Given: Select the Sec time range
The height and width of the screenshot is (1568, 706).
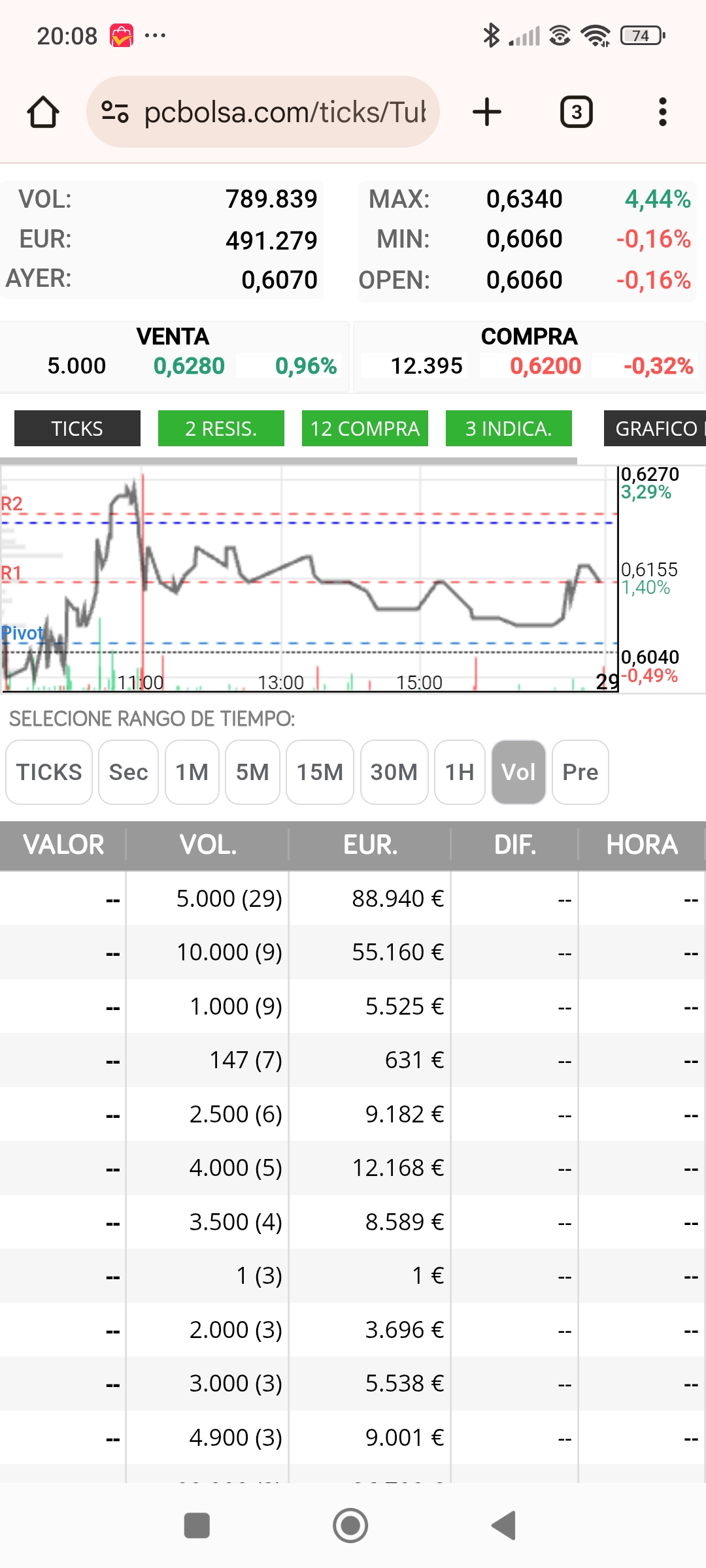Looking at the screenshot, I should [x=128, y=772].
